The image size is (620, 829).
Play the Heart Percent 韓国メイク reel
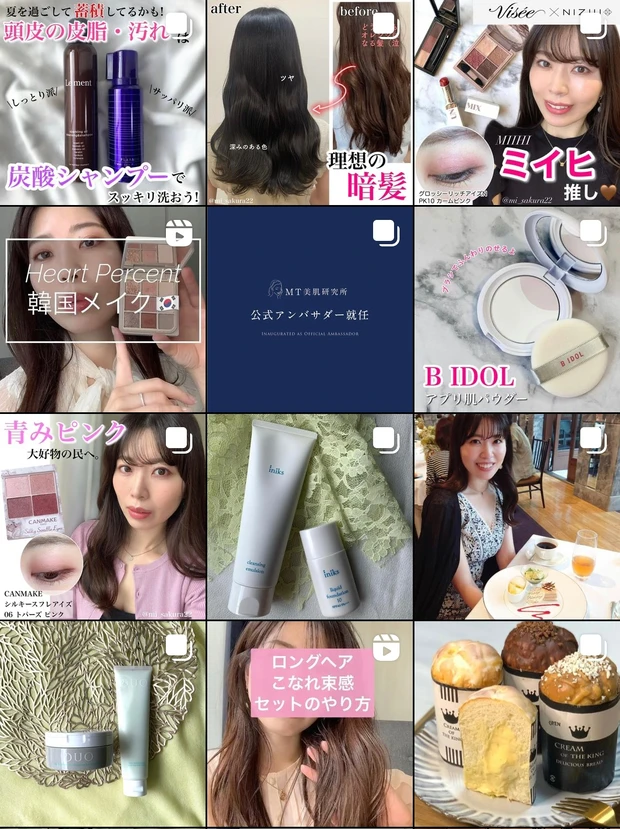pos(102,310)
